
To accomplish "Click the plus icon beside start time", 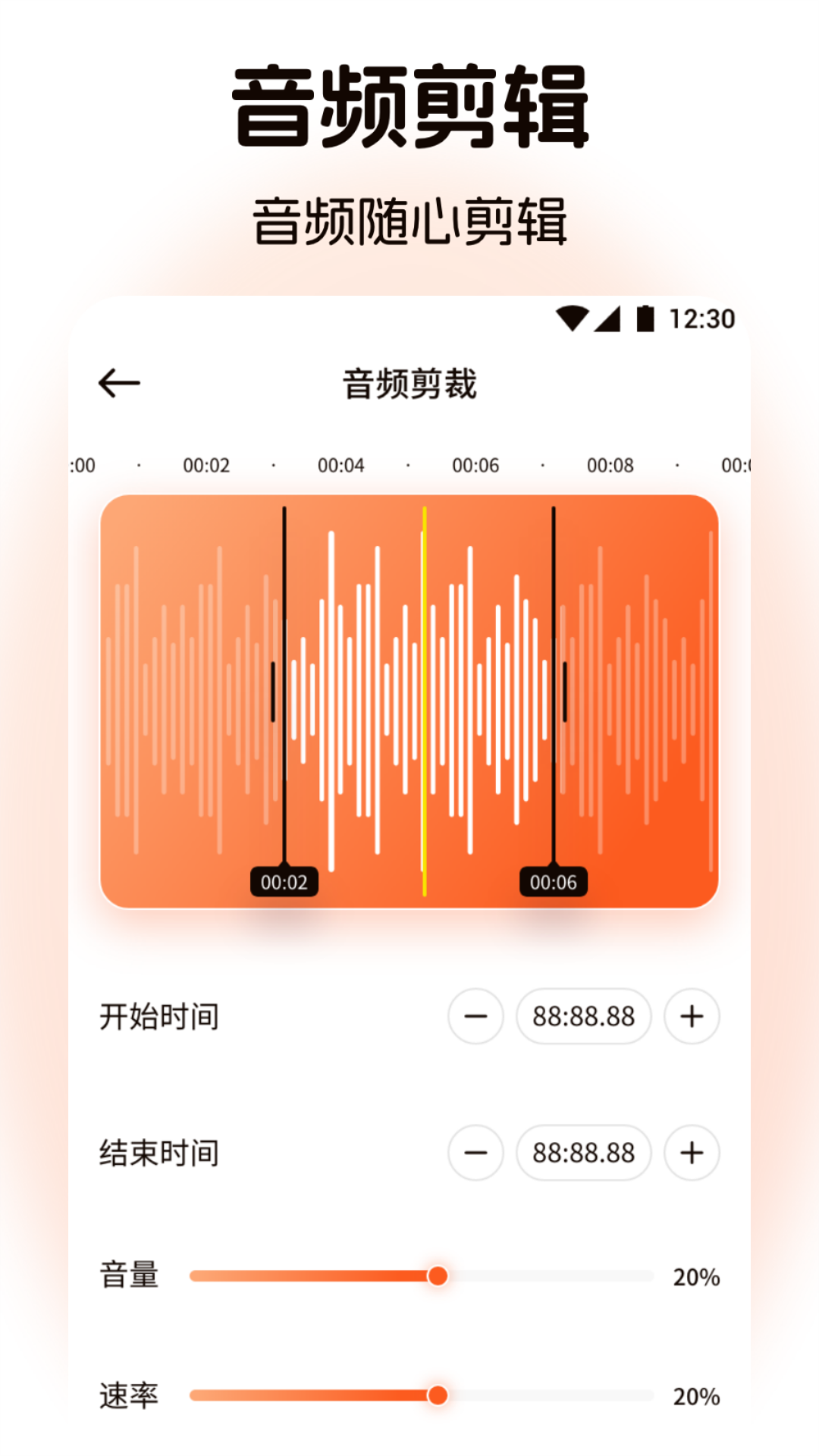I will (x=691, y=1017).
